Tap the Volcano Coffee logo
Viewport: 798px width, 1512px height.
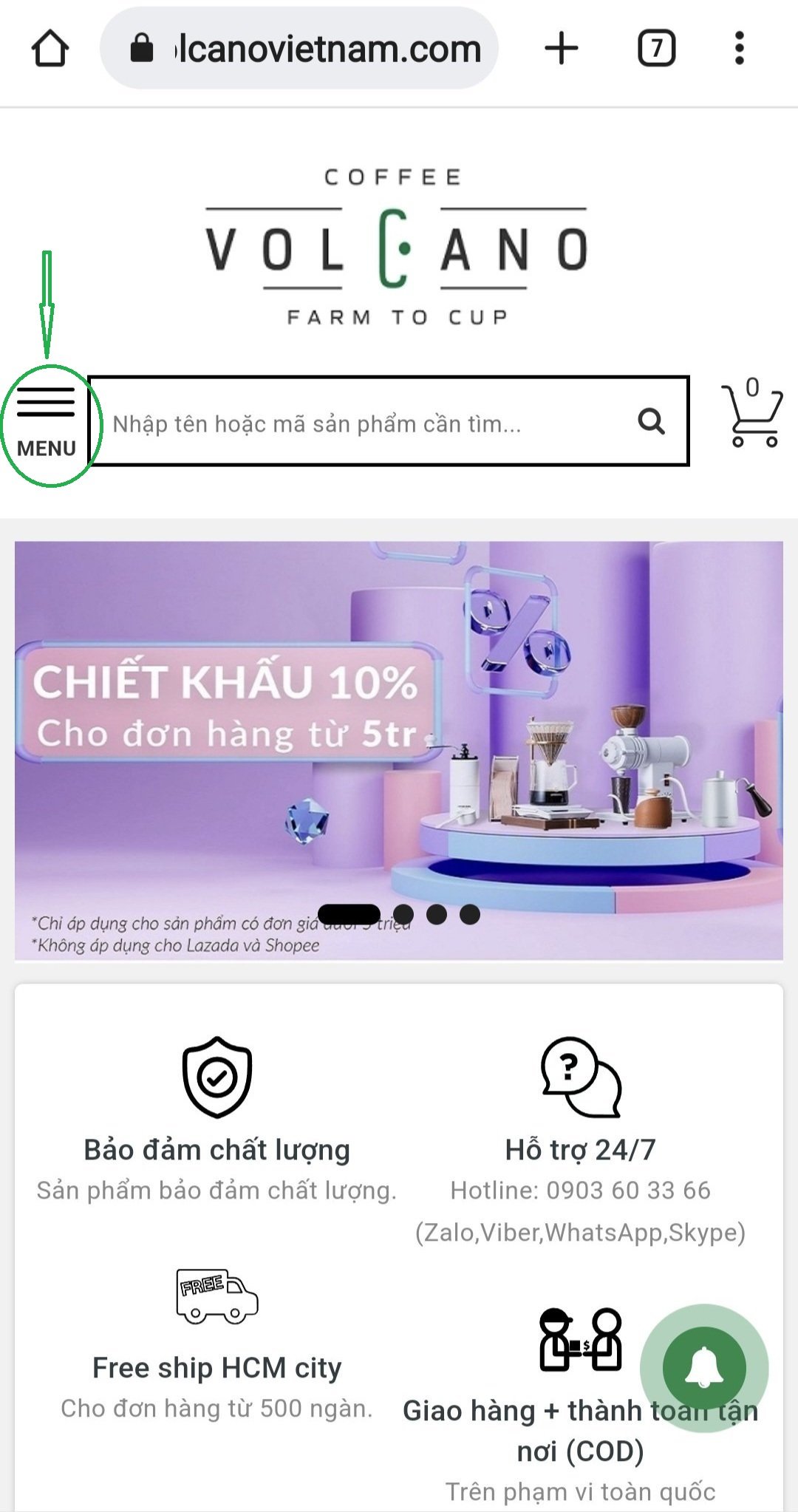[397, 248]
